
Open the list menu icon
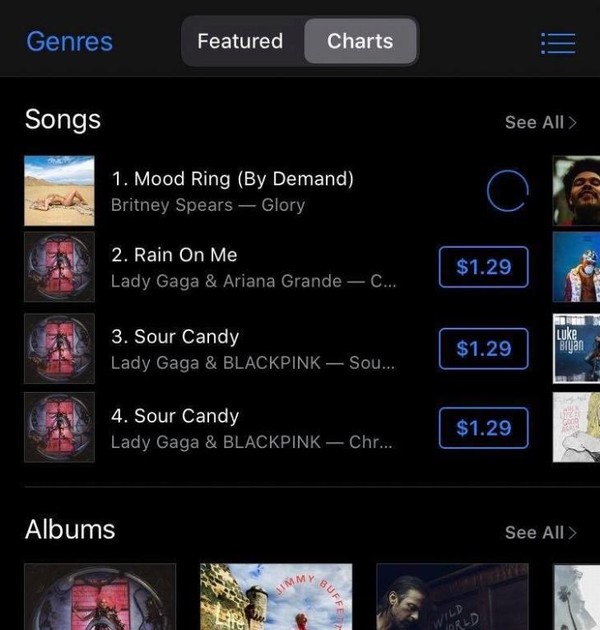click(557, 43)
